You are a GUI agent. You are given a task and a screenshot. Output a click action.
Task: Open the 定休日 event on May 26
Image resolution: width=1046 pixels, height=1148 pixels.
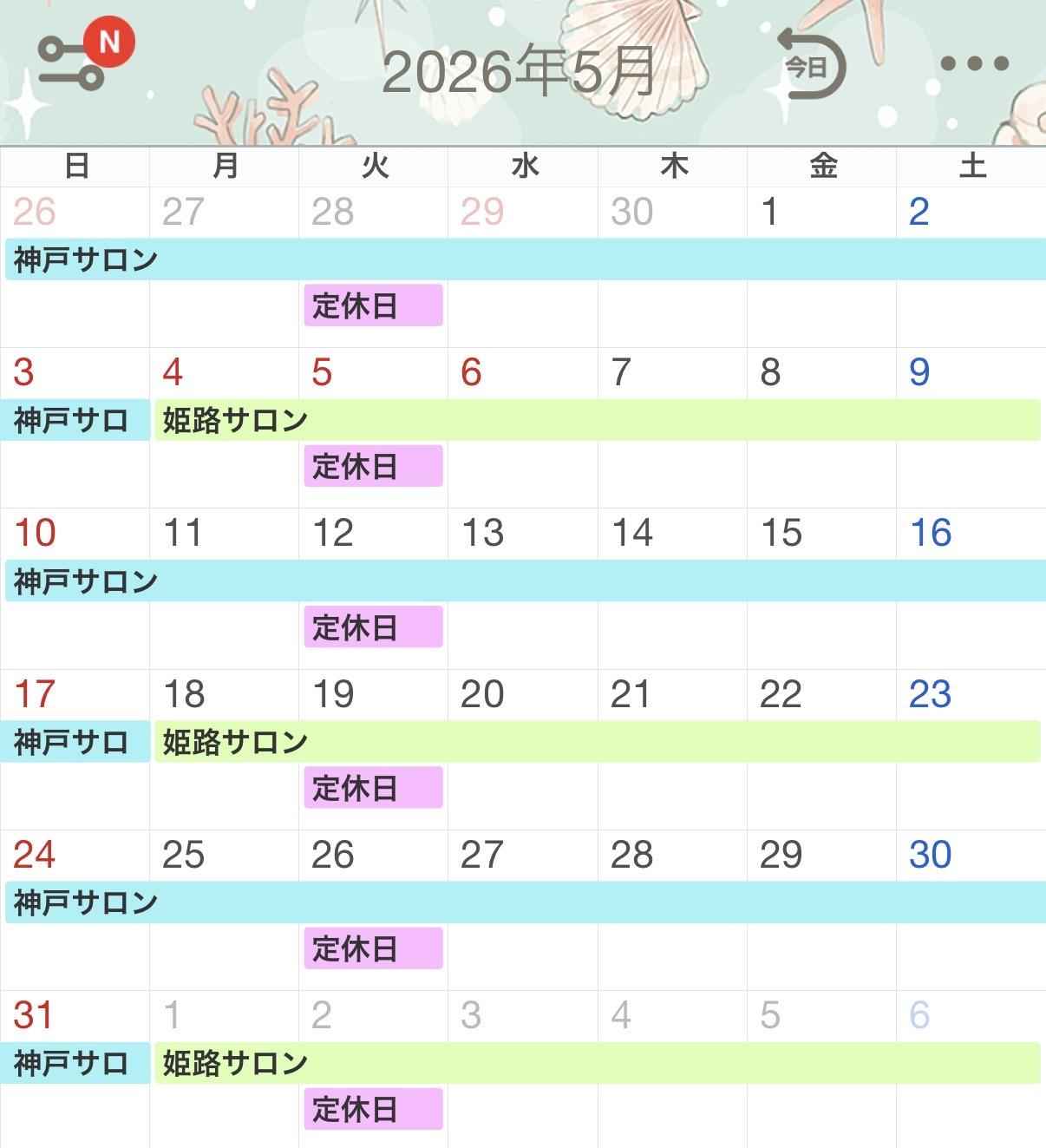point(373,948)
